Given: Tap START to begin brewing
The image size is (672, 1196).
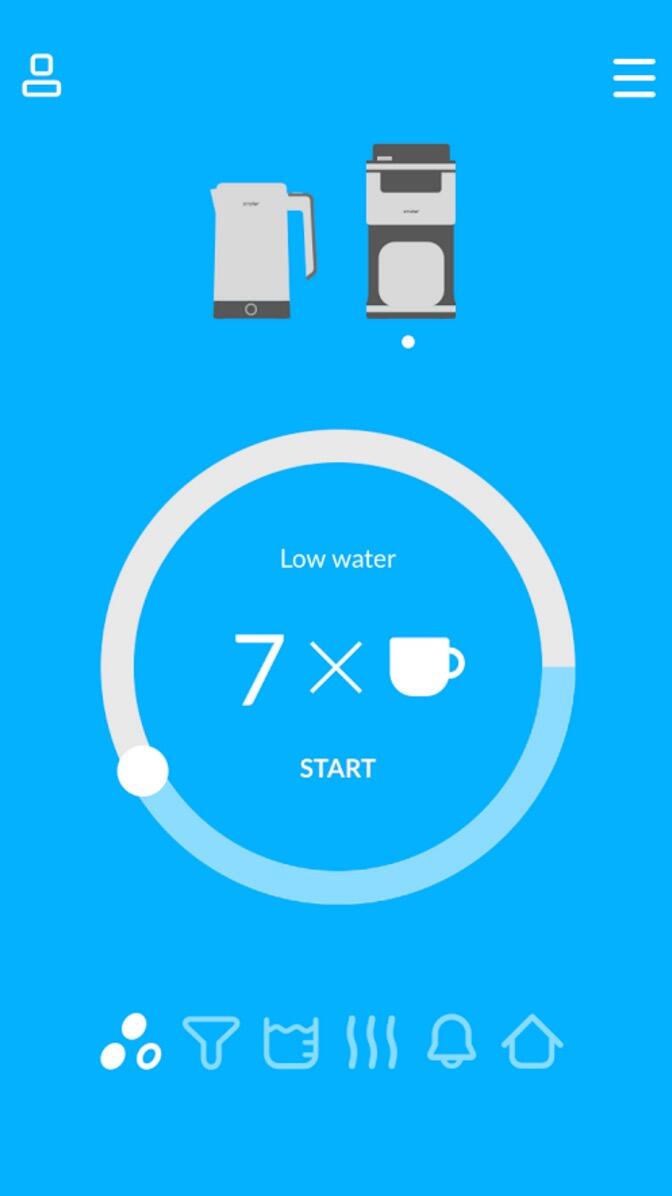Looking at the screenshot, I should point(337,768).
